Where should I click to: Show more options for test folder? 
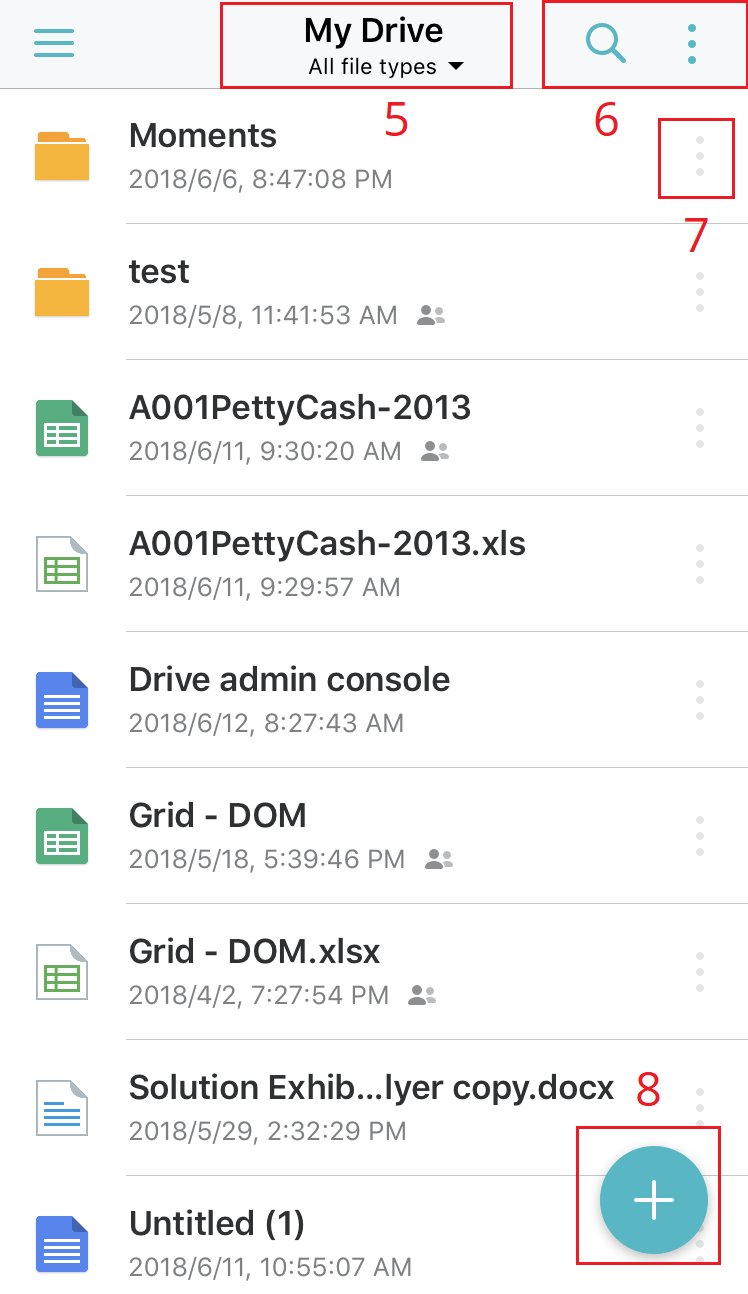pos(699,292)
